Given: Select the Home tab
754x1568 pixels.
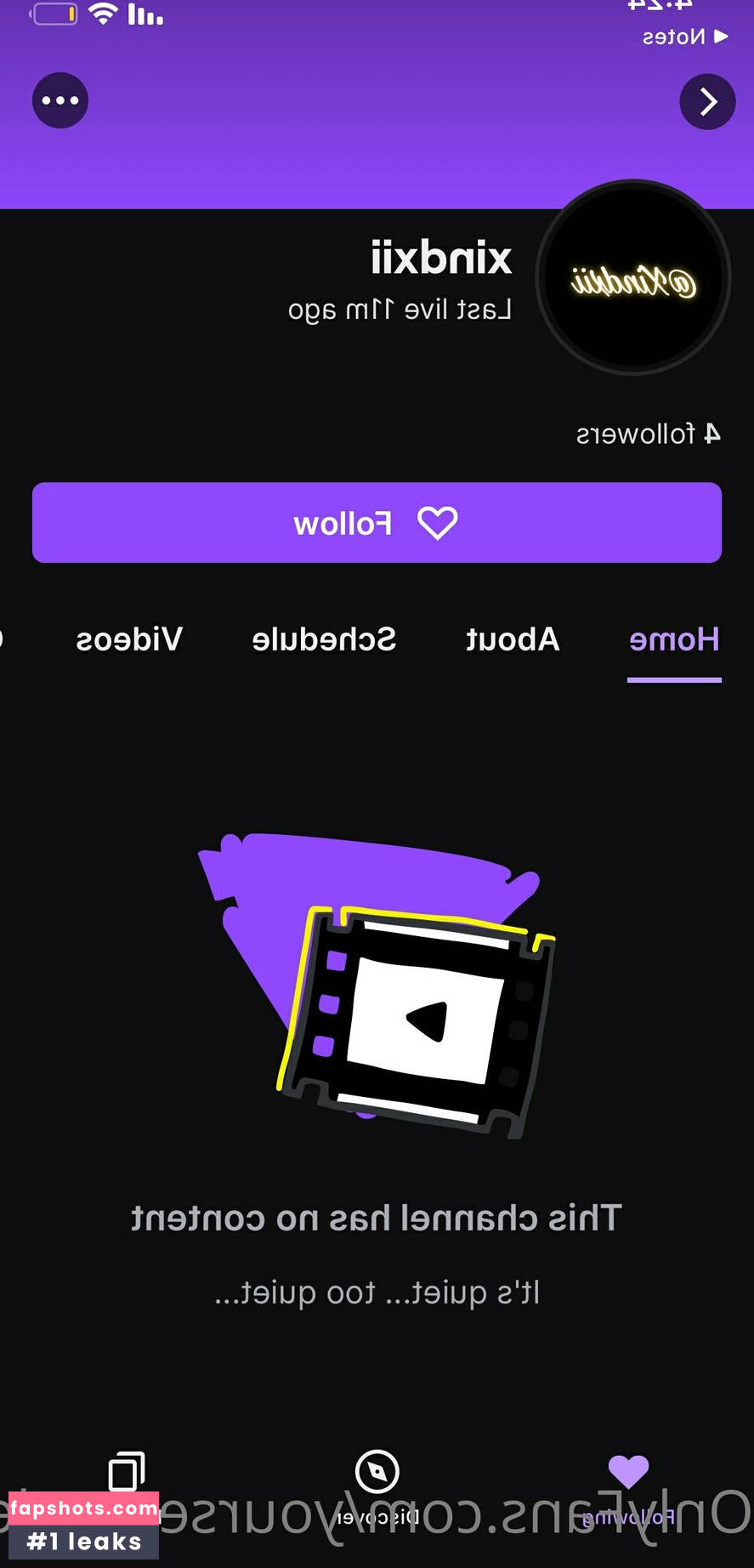Looking at the screenshot, I should pyautogui.click(x=674, y=639).
